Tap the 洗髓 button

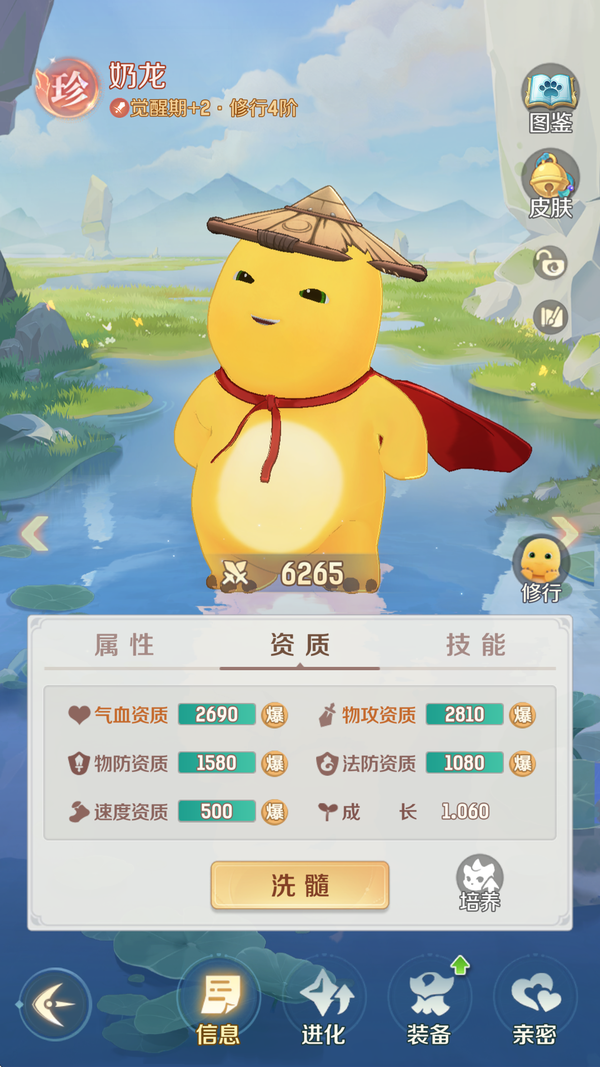point(300,885)
